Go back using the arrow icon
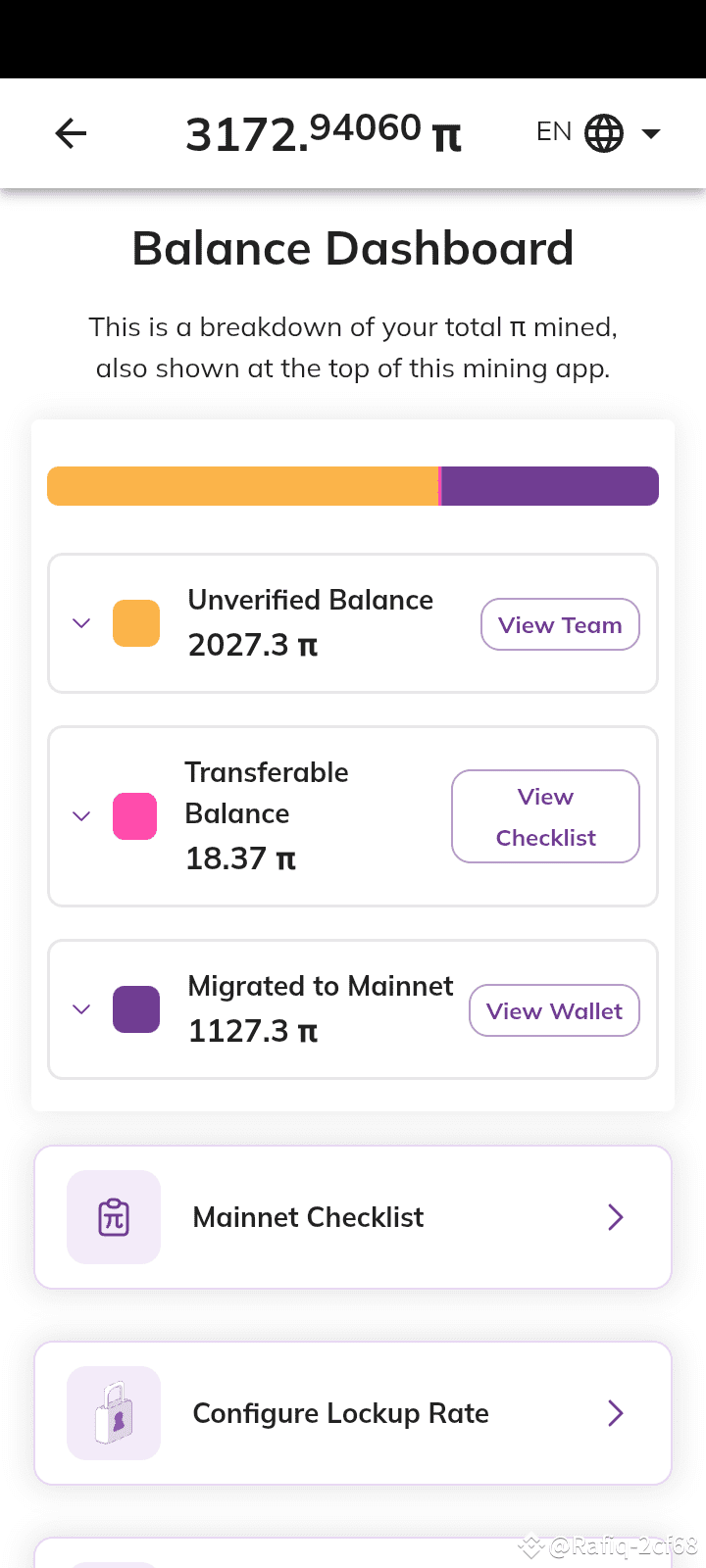The image size is (706, 1568). point(71,133)
